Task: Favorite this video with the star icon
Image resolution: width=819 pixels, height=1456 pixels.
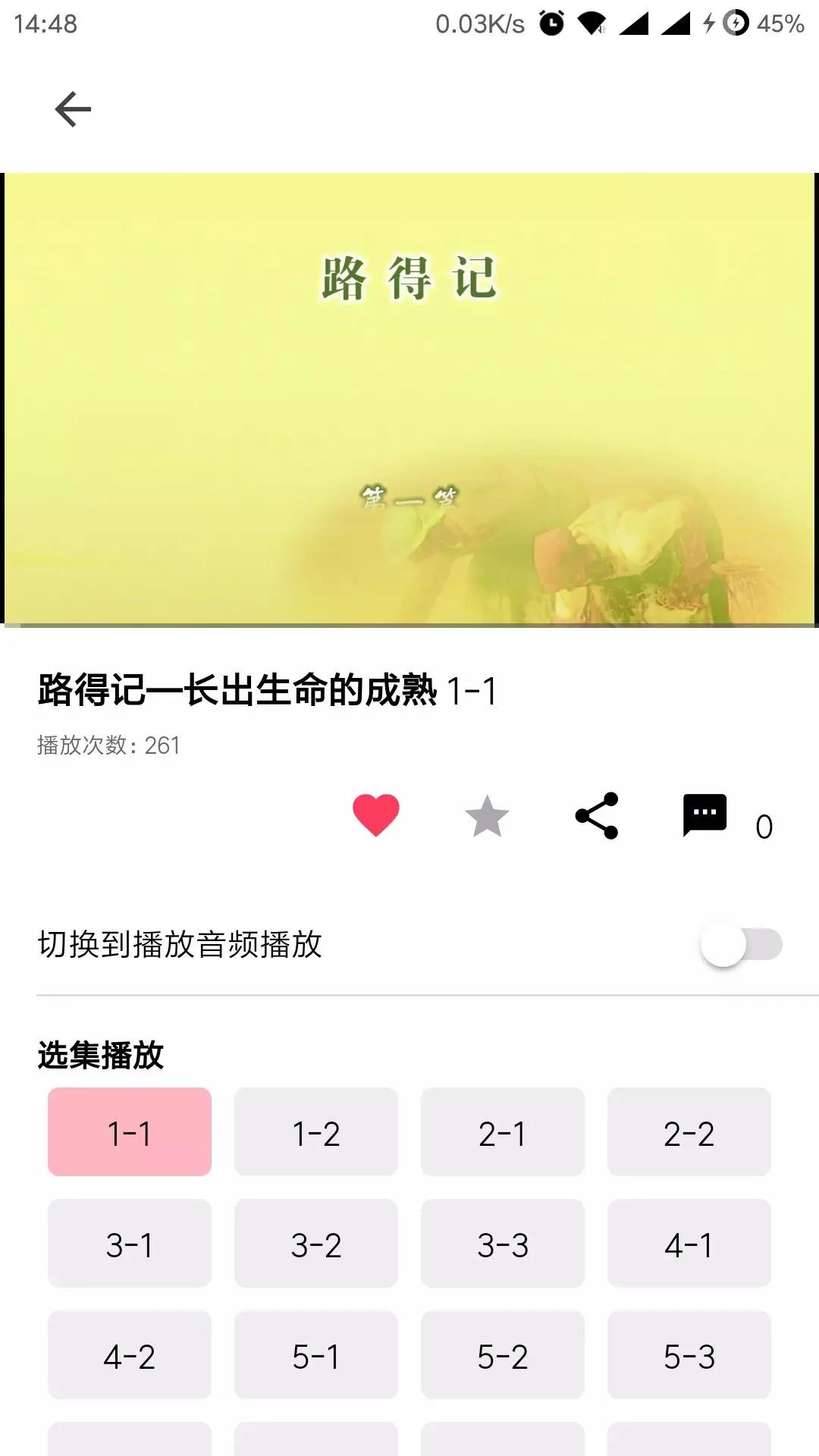Action: pos(486,816)
